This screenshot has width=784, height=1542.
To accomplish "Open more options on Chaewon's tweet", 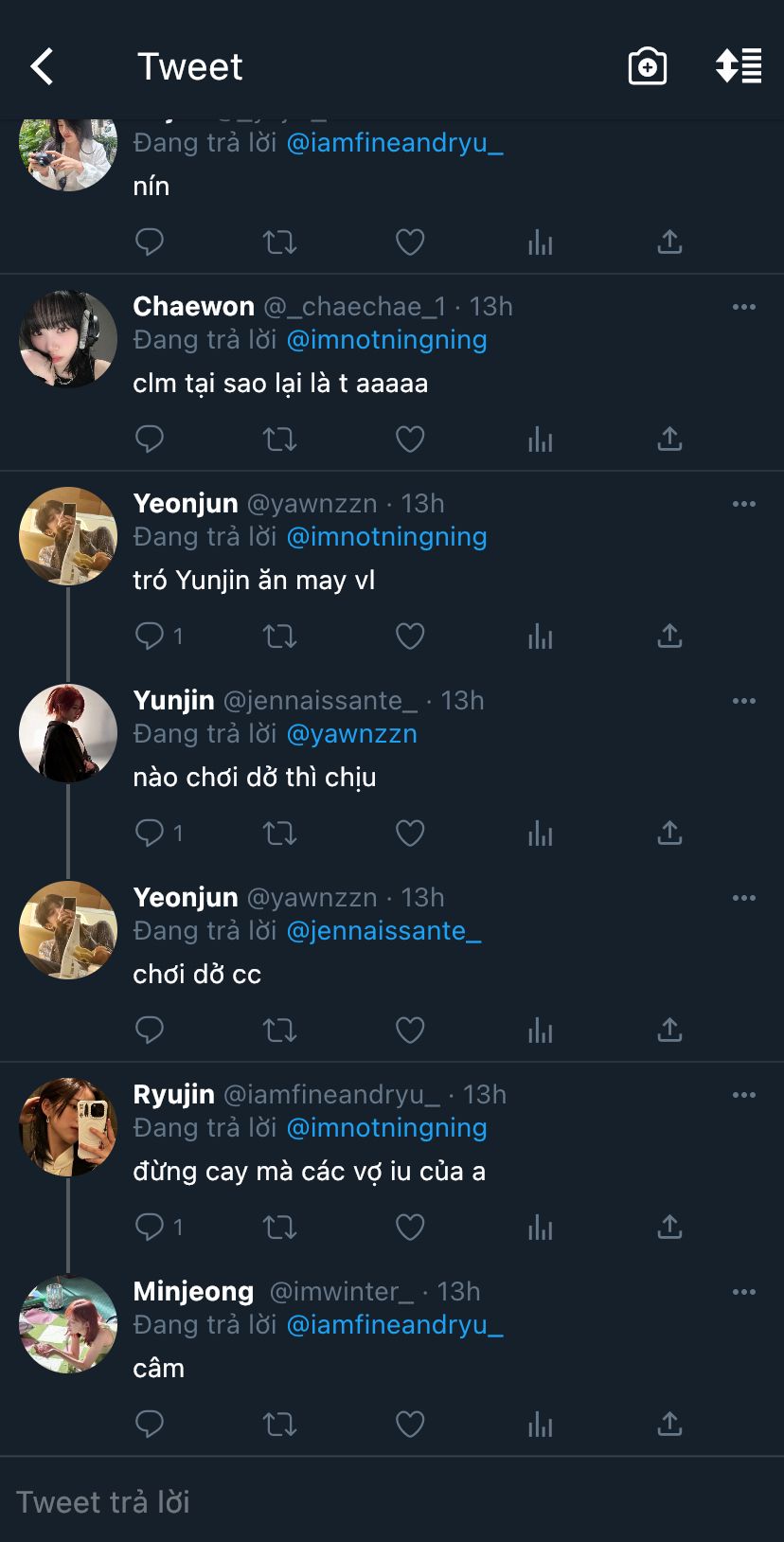I will pyautogui.click(x=744, y=307).
